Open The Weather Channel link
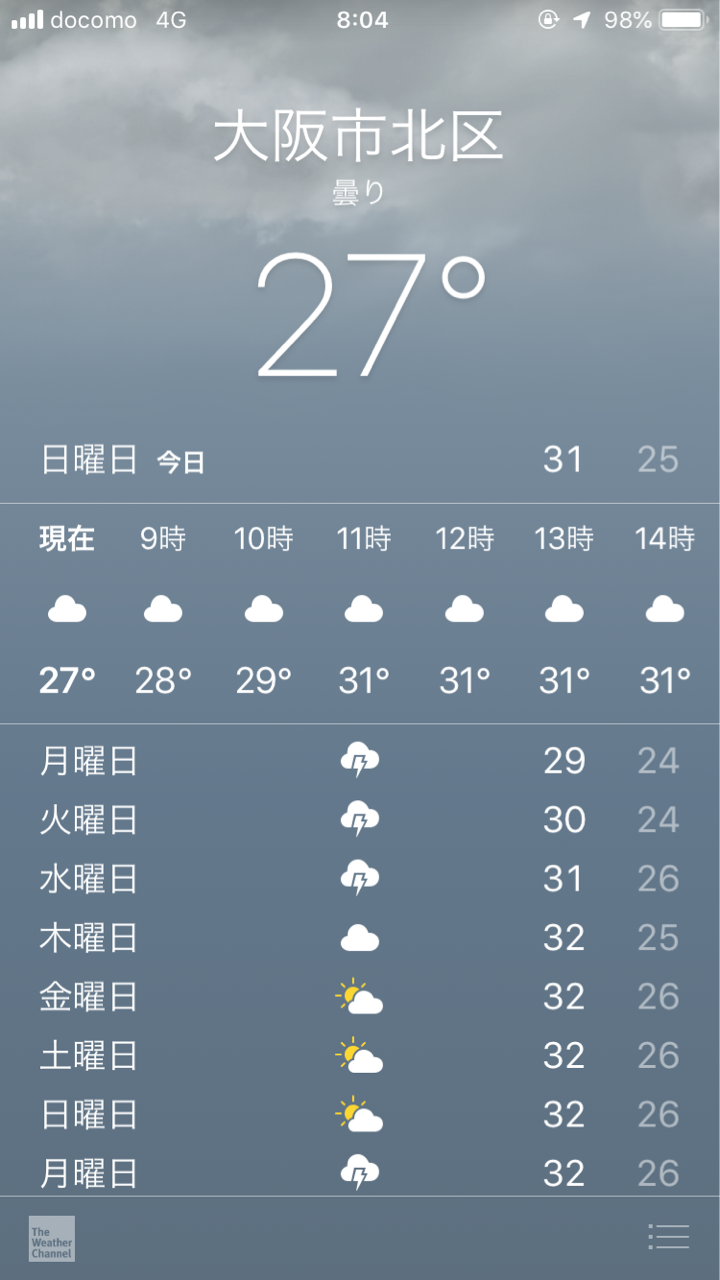Image resolution: width=720 pixels, height=1280 pixels. click(52, 1238)
